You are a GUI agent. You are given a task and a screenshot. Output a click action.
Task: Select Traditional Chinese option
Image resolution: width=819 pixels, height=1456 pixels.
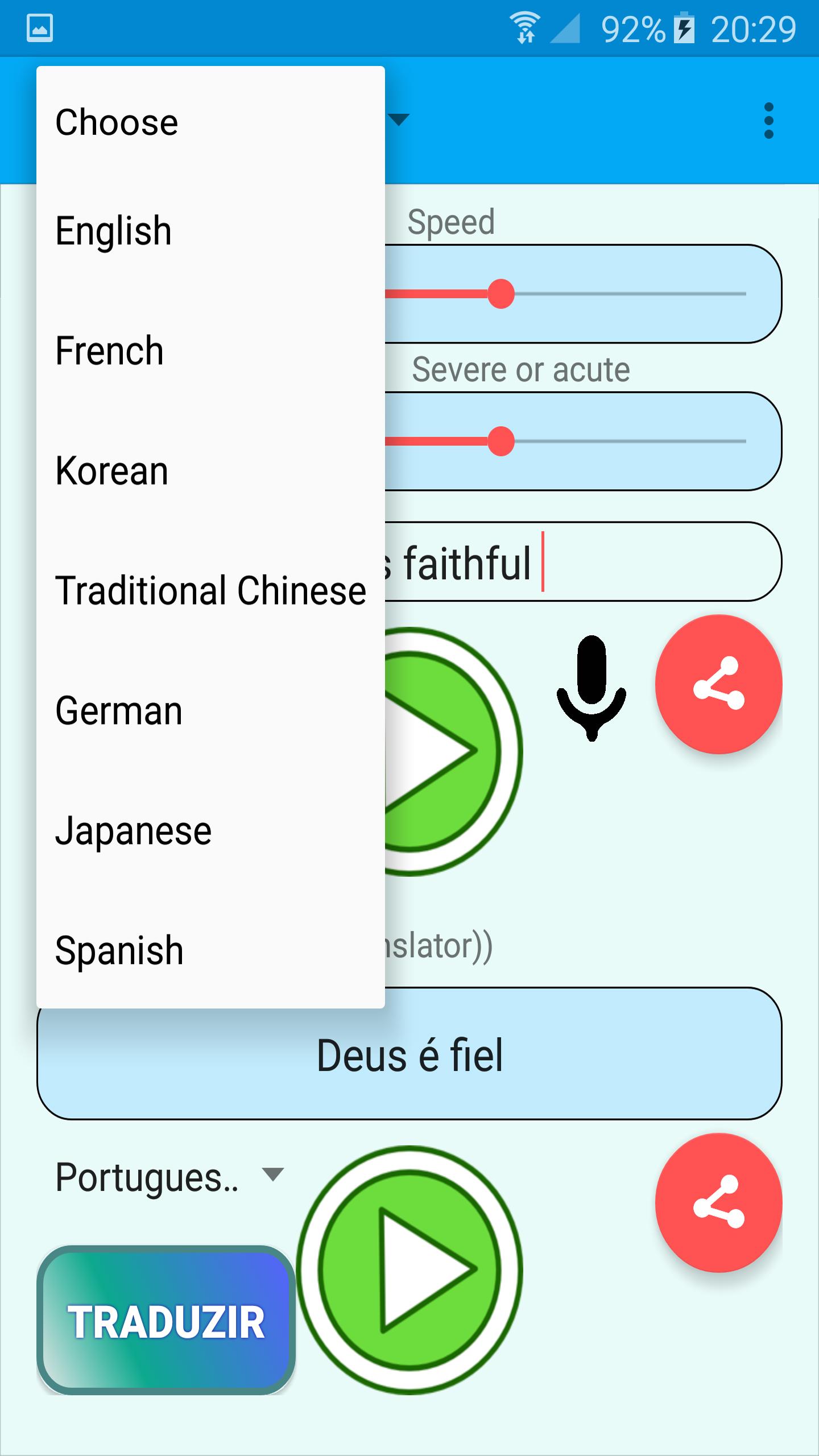(210, 591)
